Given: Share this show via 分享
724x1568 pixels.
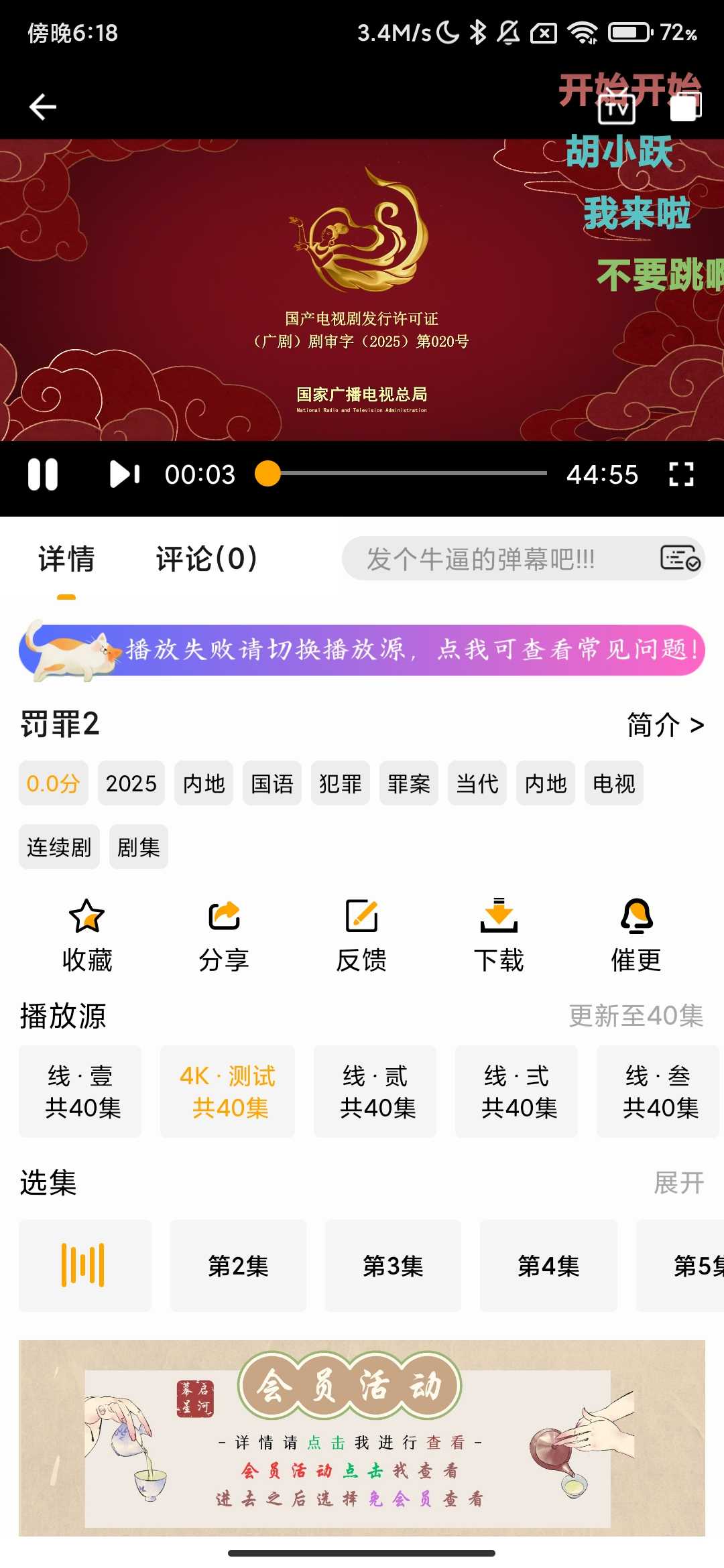Looking at the screenshot, I should [x=224, y=935].
